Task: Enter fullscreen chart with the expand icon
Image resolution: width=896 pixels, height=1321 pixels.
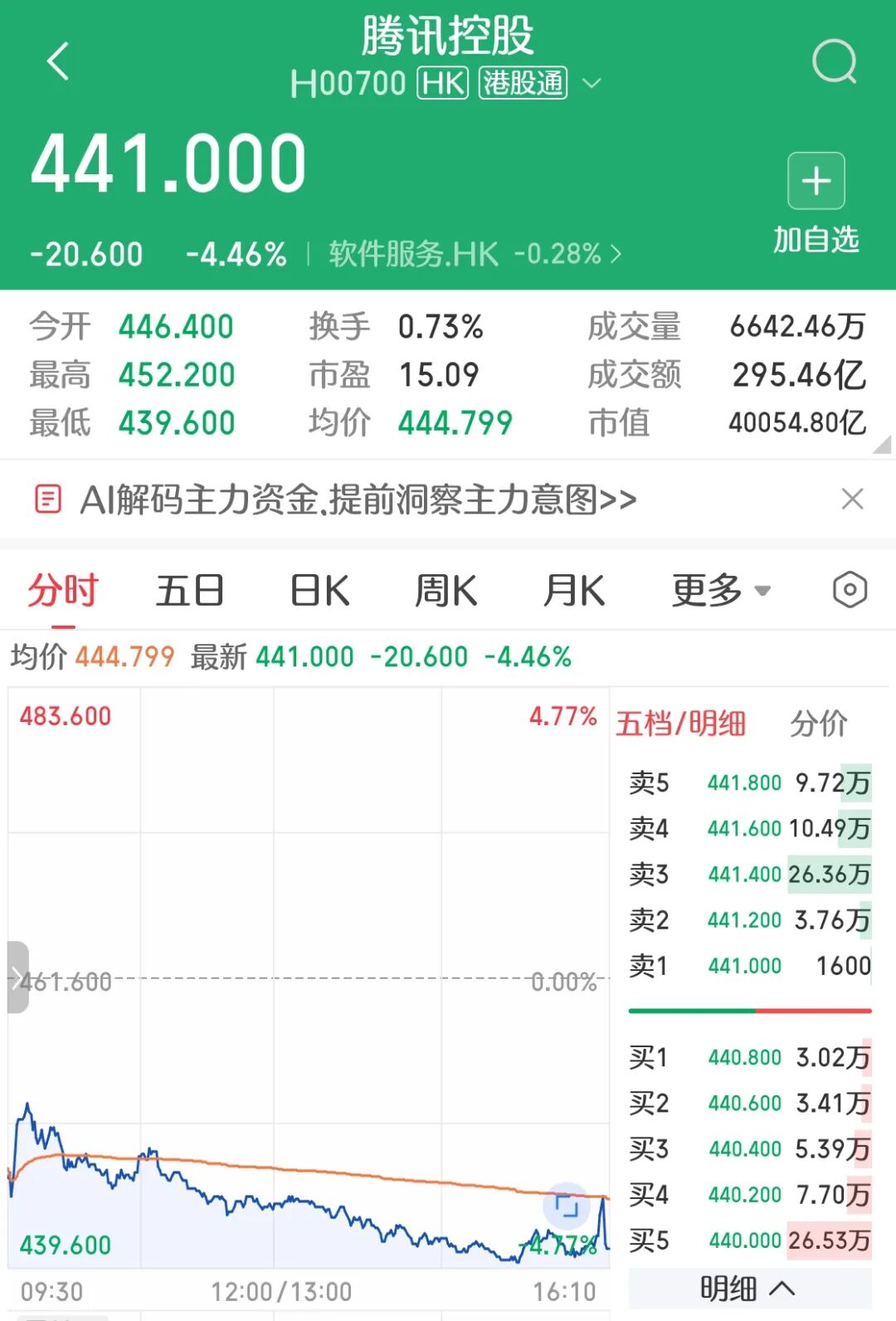Action: pyautogui.click(x=566, y=1206)
